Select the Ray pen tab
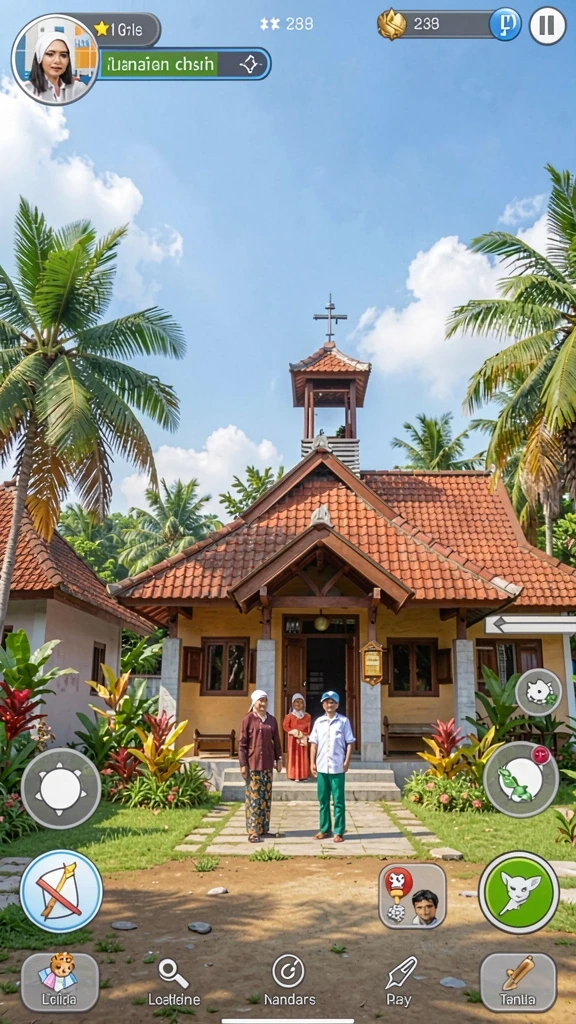 pyautogui.click(x=400, y=982)
